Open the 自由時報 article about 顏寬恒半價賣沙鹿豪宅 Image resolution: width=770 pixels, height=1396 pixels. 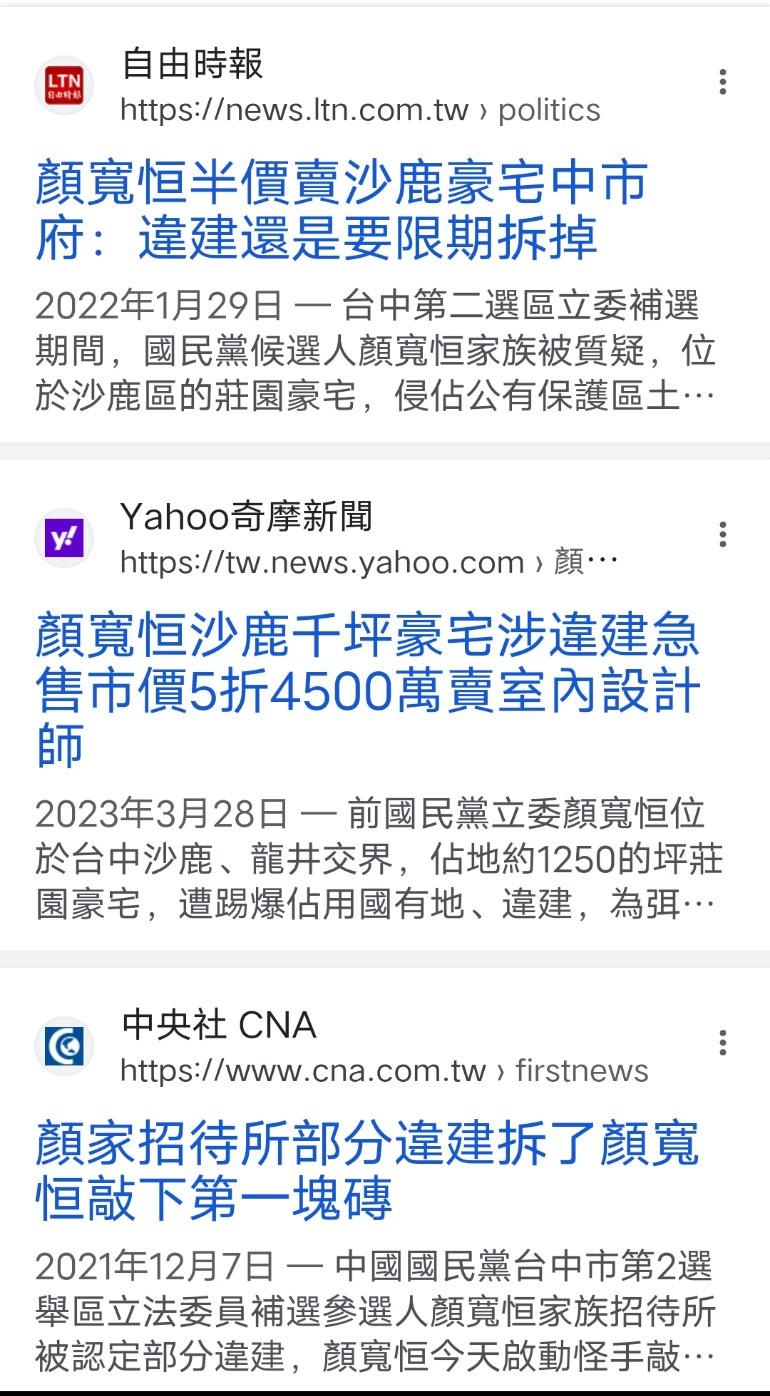340,210
